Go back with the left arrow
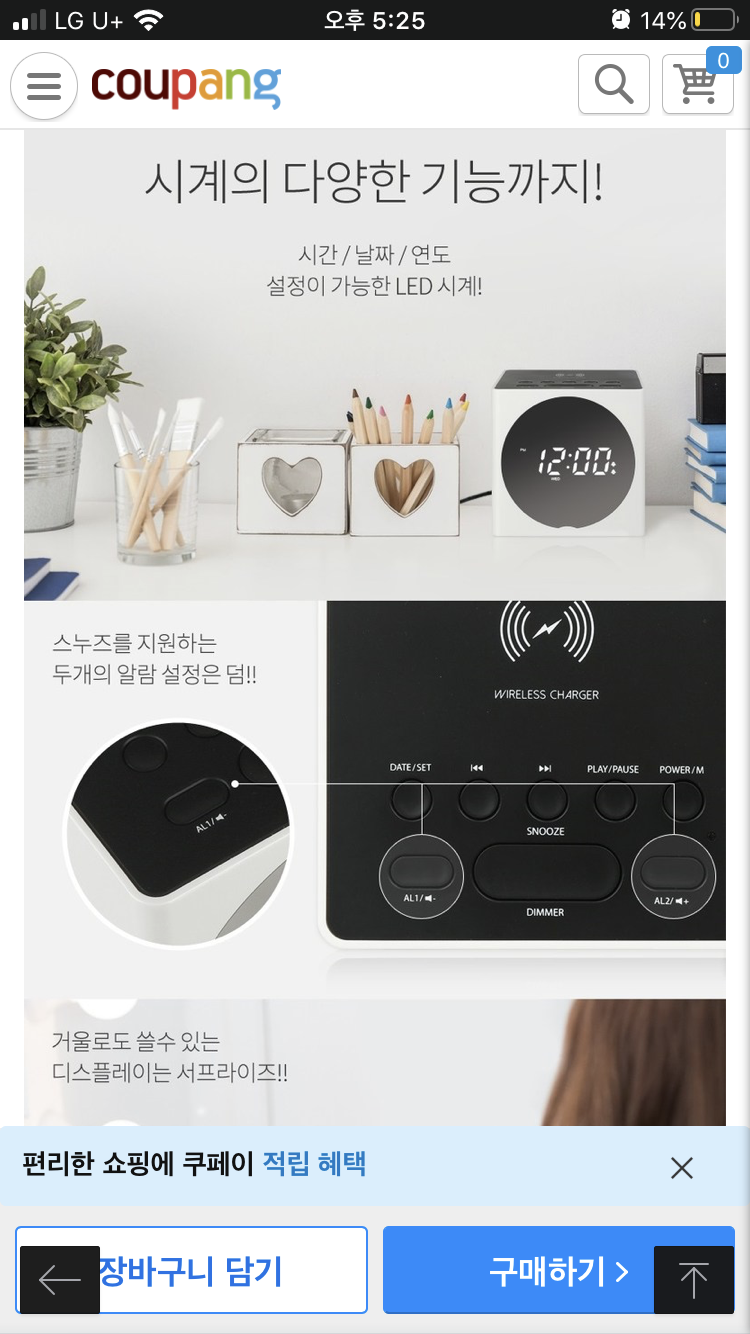The height and width of the screenshot is (1334, 750). click(60, 1279)
